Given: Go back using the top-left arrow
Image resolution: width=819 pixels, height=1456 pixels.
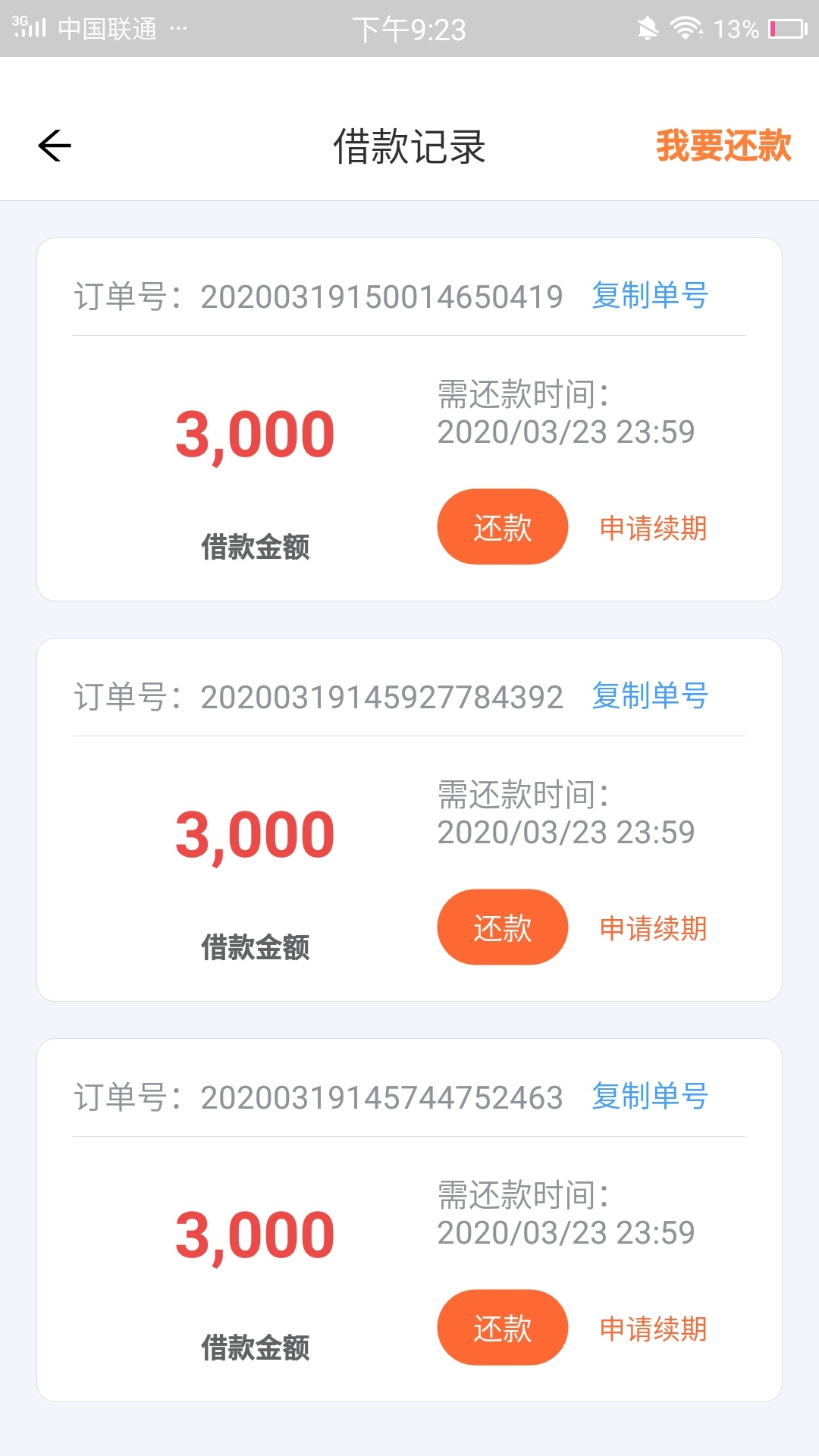Looking at the screenshot, I should tap(55, 146).
